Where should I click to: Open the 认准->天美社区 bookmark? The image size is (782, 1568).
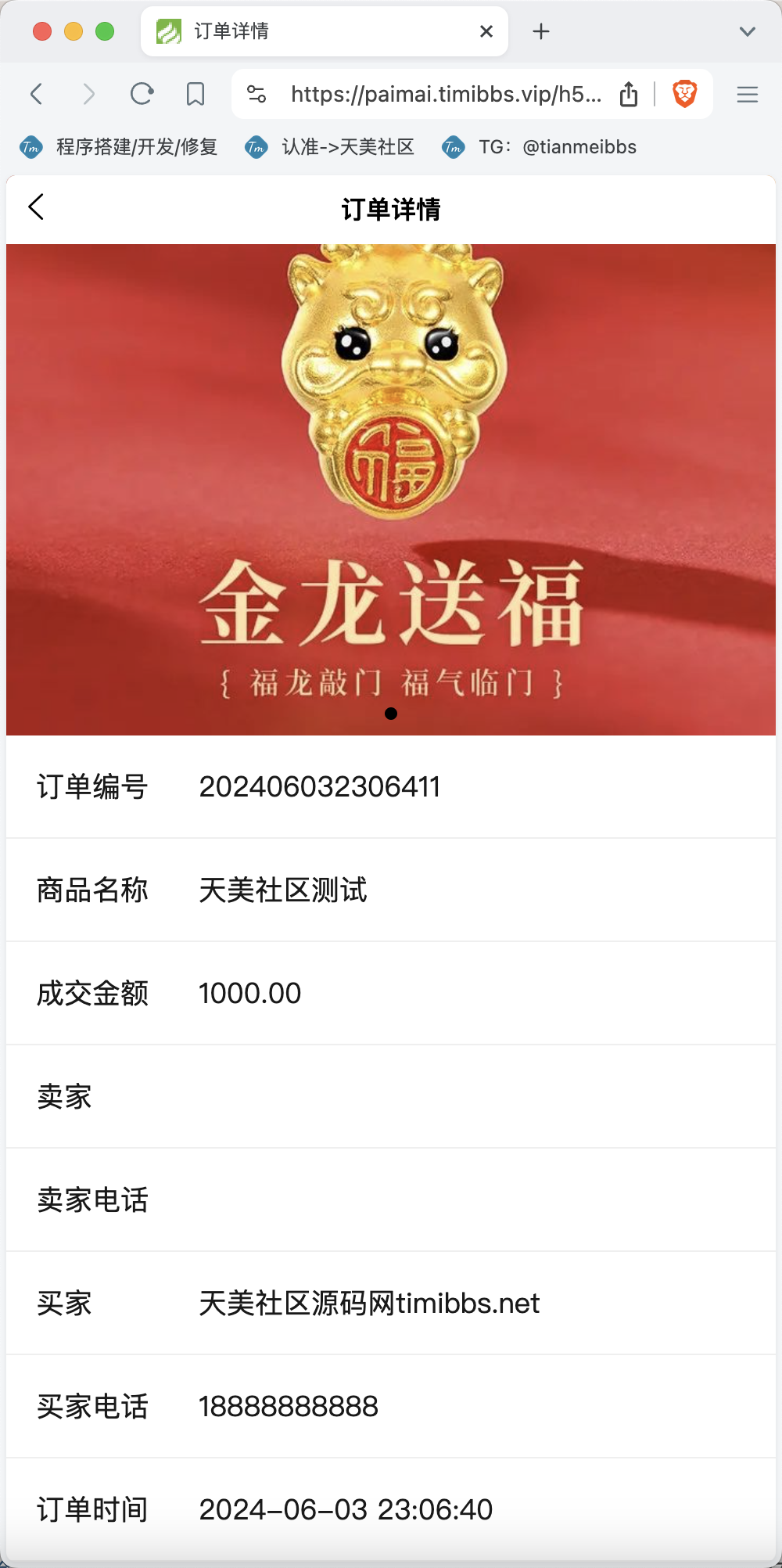331,147
